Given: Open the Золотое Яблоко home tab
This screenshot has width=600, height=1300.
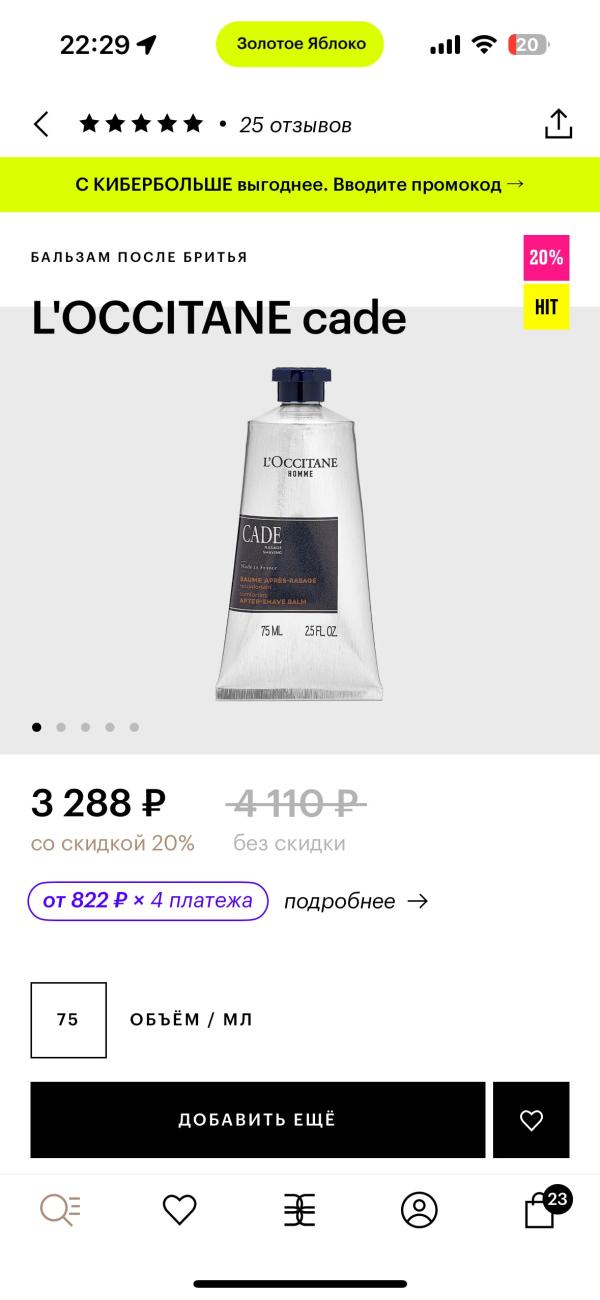Looking at the screenshot, I should pyautogui.click(x=299, y=1210).
